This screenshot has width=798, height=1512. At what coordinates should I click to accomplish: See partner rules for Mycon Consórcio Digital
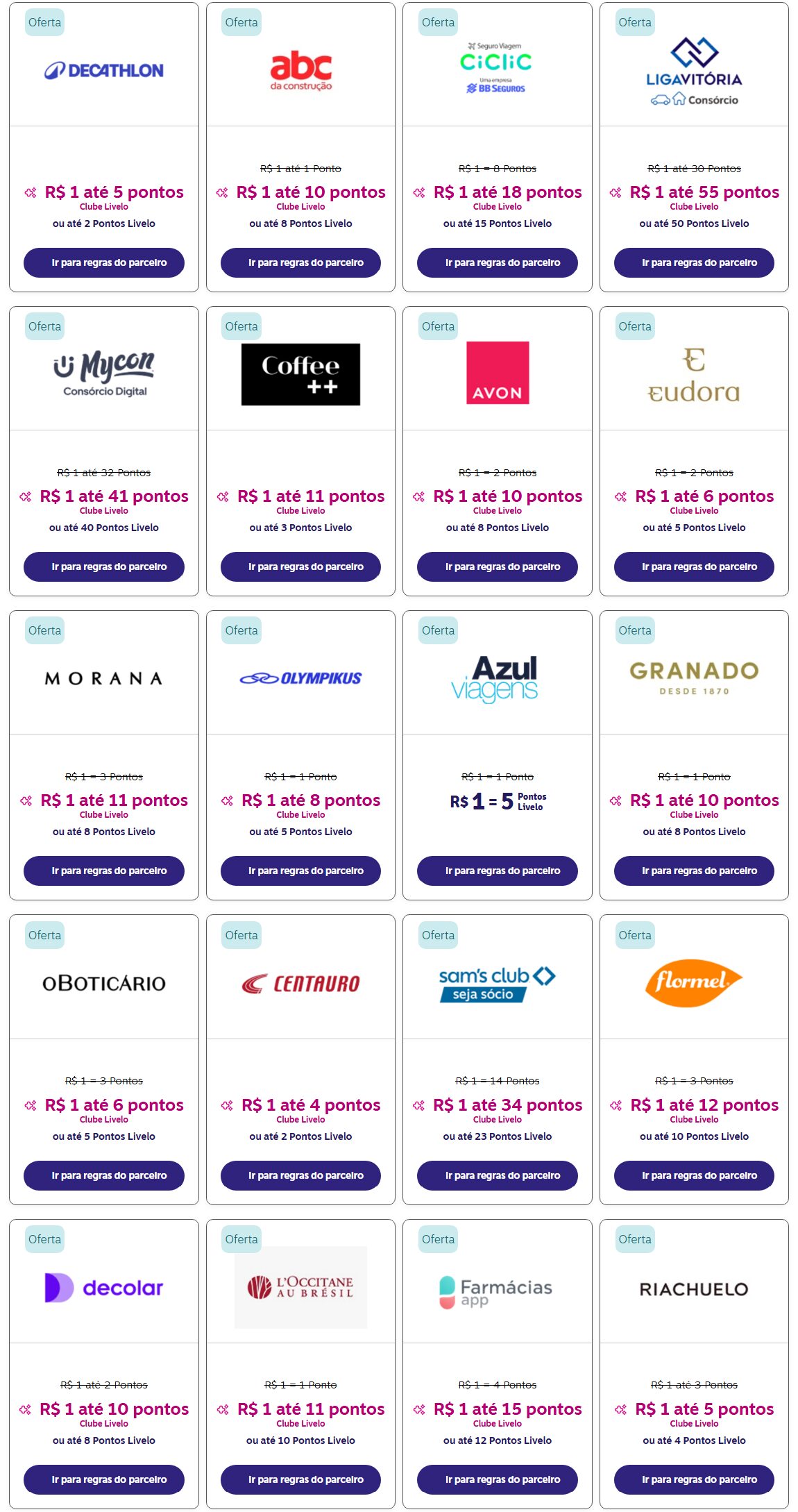click(x=104, y=566)
